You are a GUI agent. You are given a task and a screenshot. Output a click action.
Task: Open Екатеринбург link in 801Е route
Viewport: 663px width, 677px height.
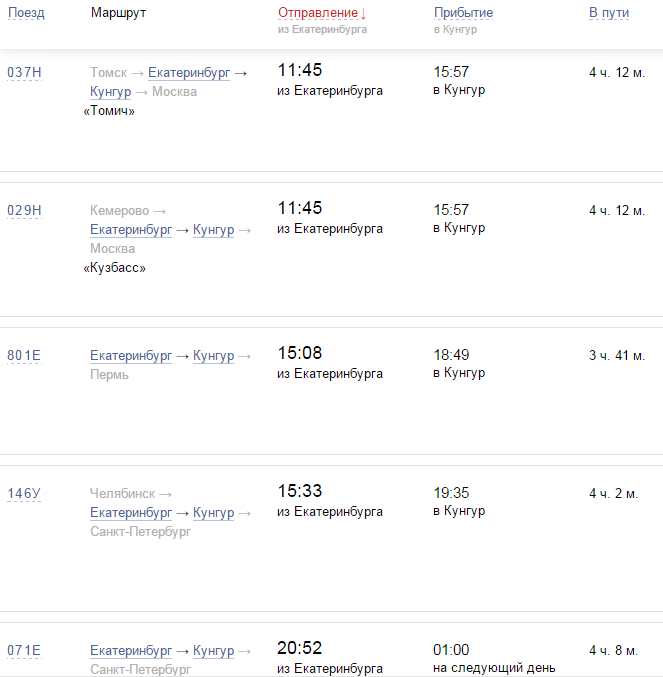131,356
